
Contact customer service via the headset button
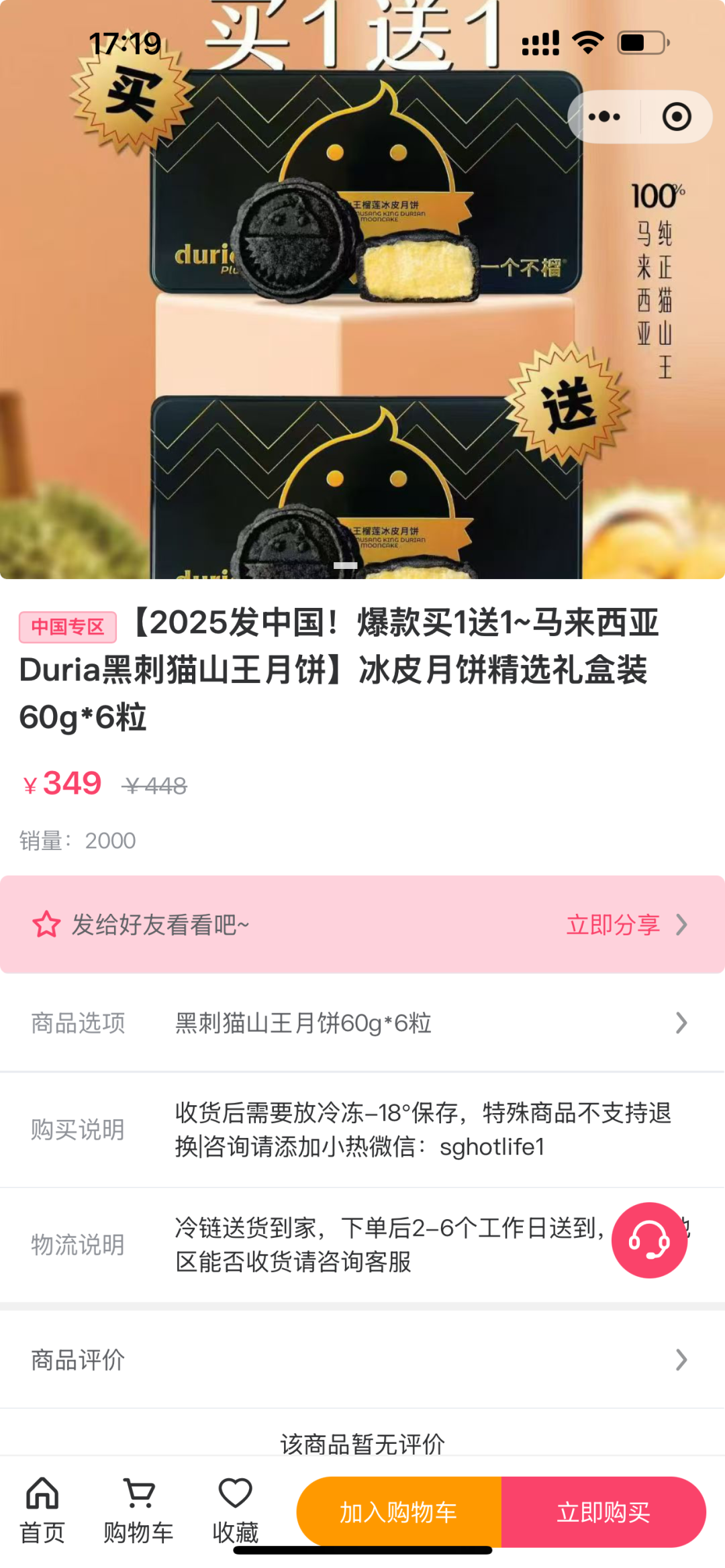[x=649, y=1241]
